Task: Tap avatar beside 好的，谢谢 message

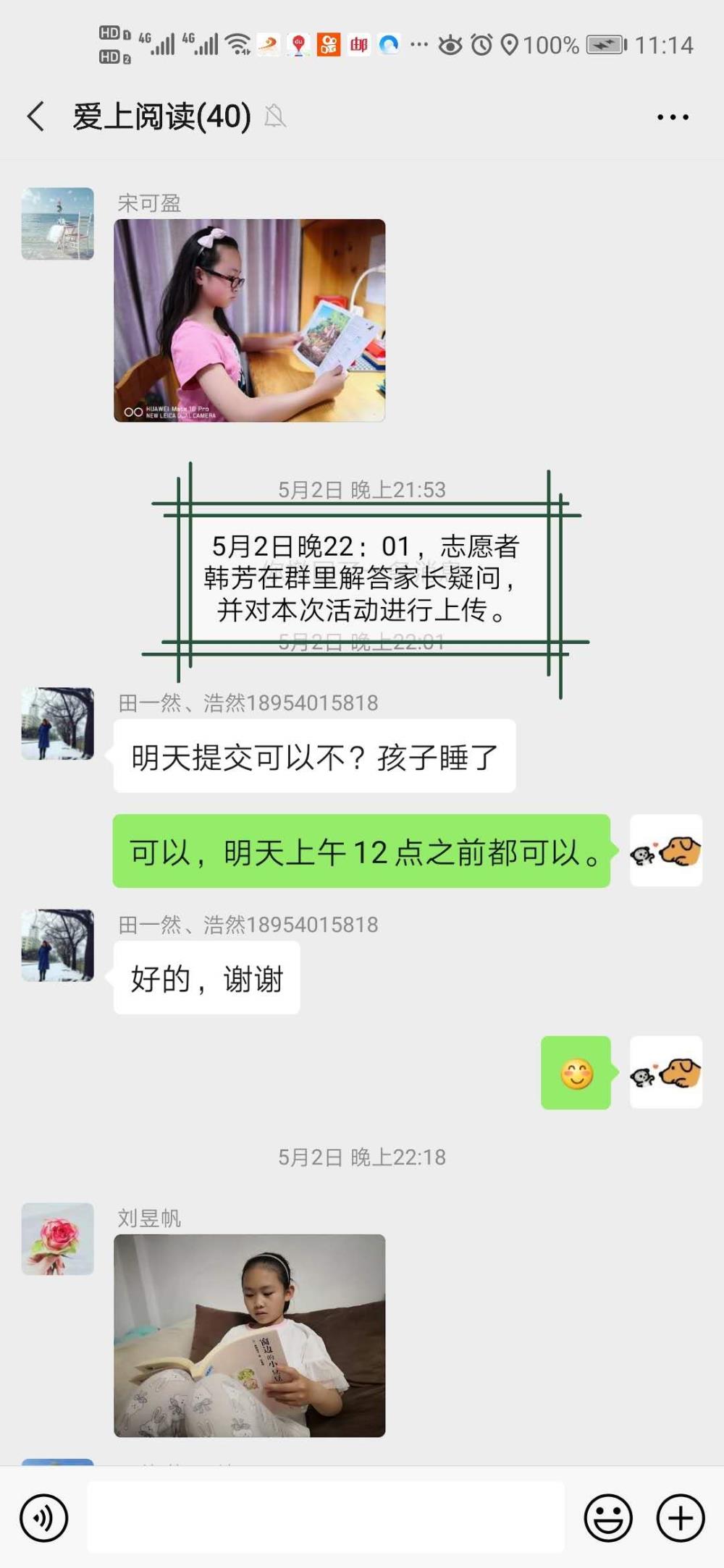Action: point(58,945)
